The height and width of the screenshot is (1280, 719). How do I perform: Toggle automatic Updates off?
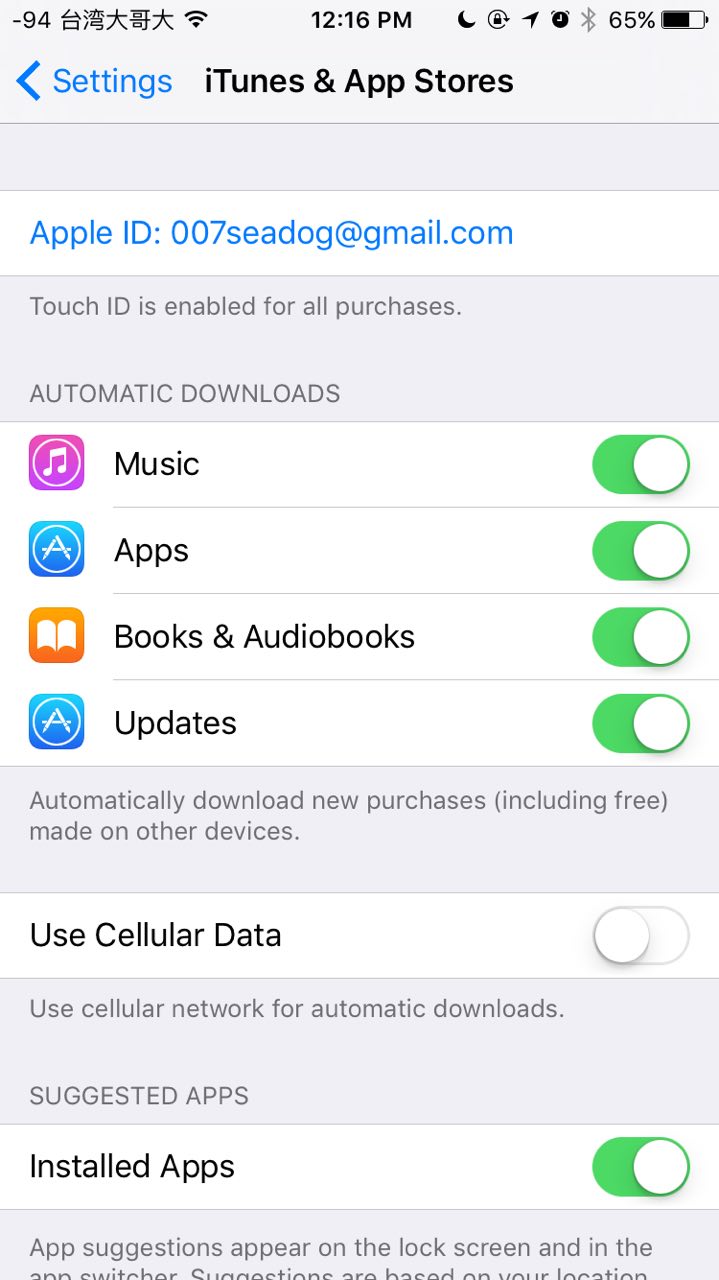coord(640,724)
